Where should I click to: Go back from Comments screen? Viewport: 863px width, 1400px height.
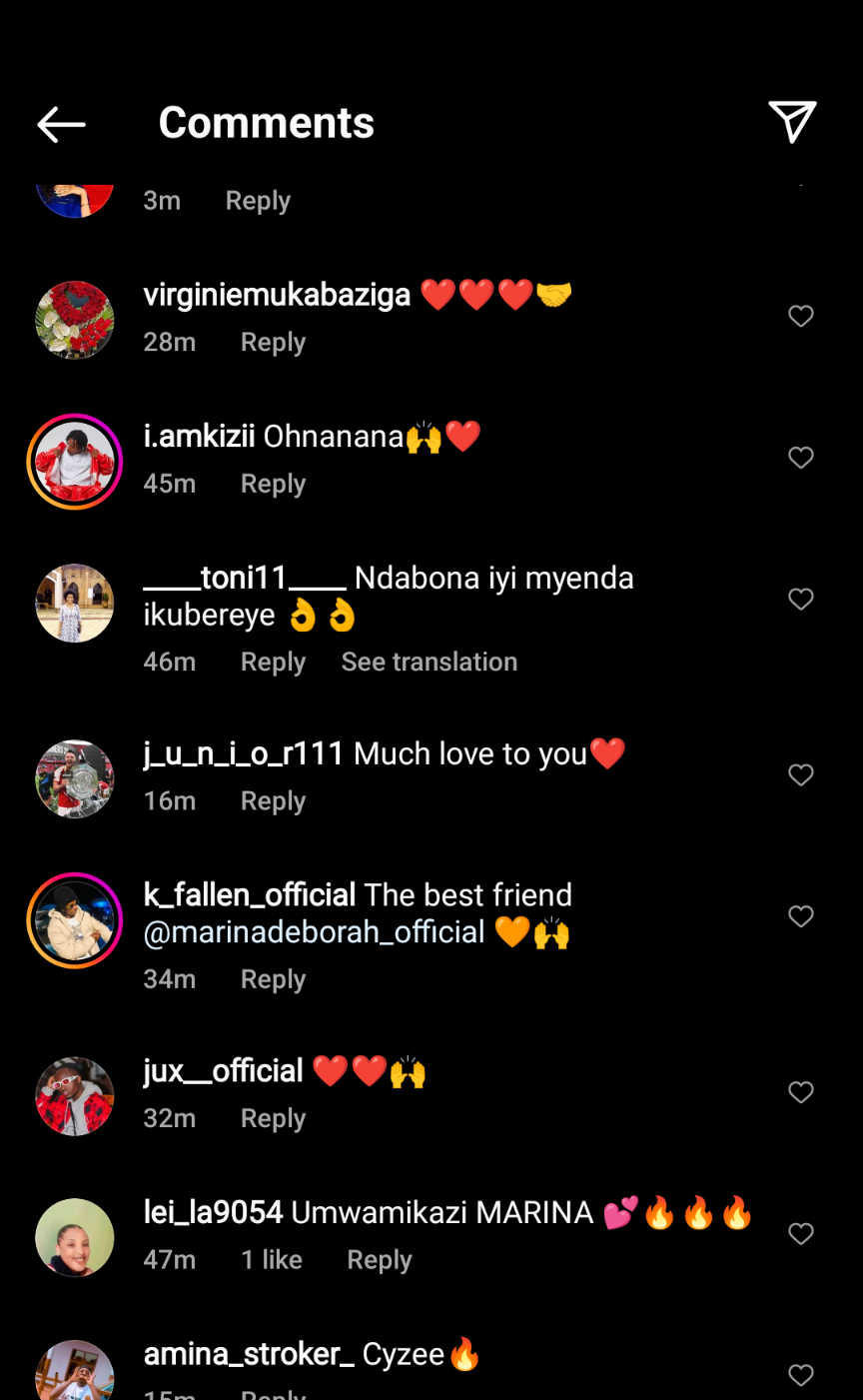tap(61, 124)
